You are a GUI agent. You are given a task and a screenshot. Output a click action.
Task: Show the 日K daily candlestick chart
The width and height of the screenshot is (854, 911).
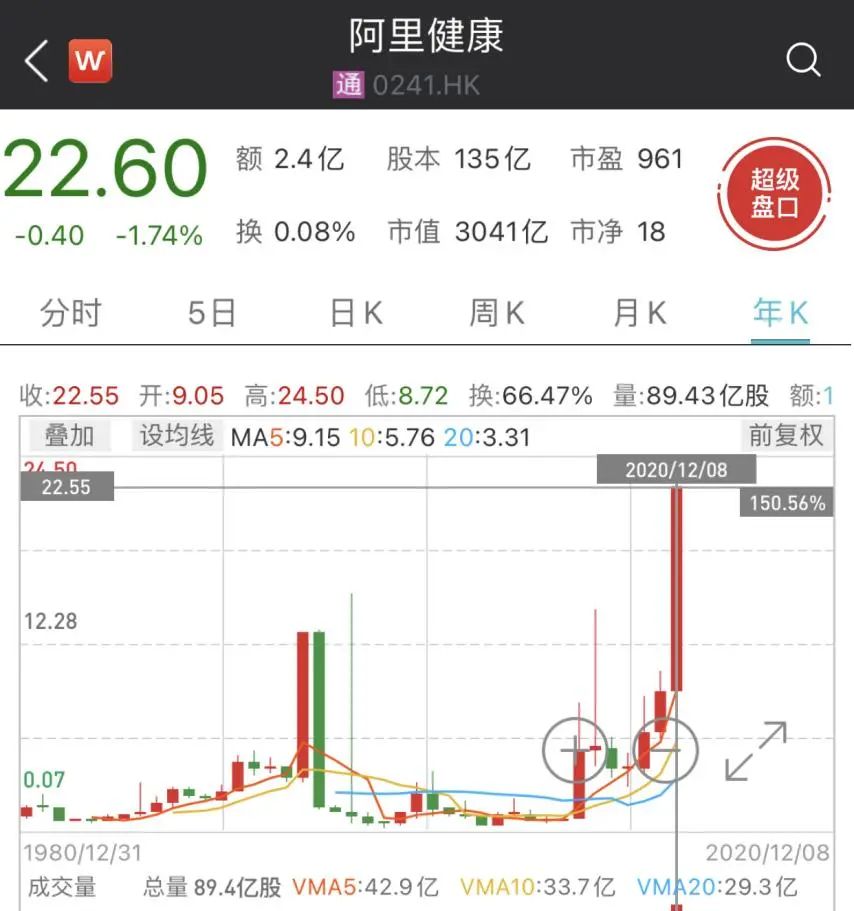[356, 314]
